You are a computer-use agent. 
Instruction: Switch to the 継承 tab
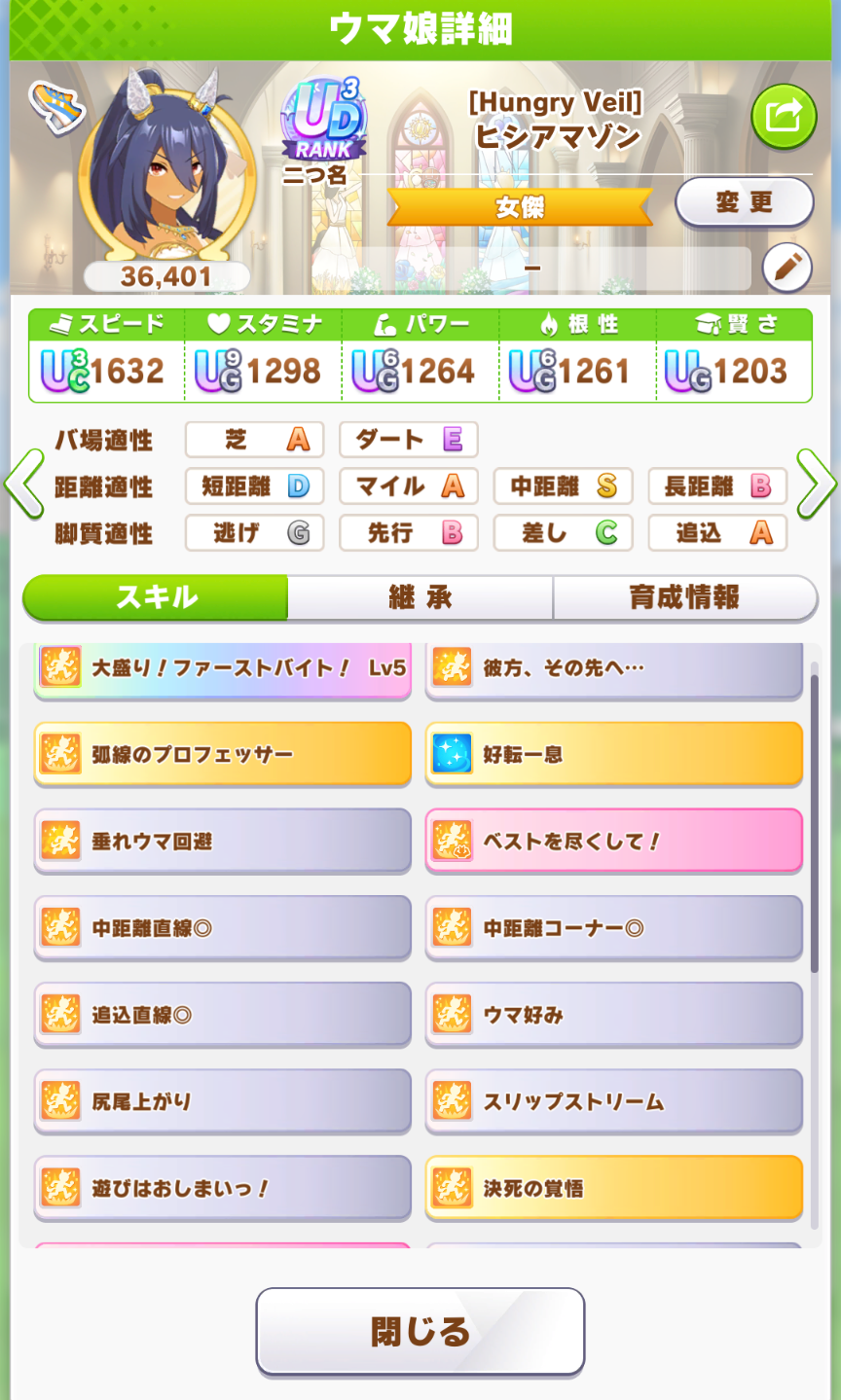420,597
